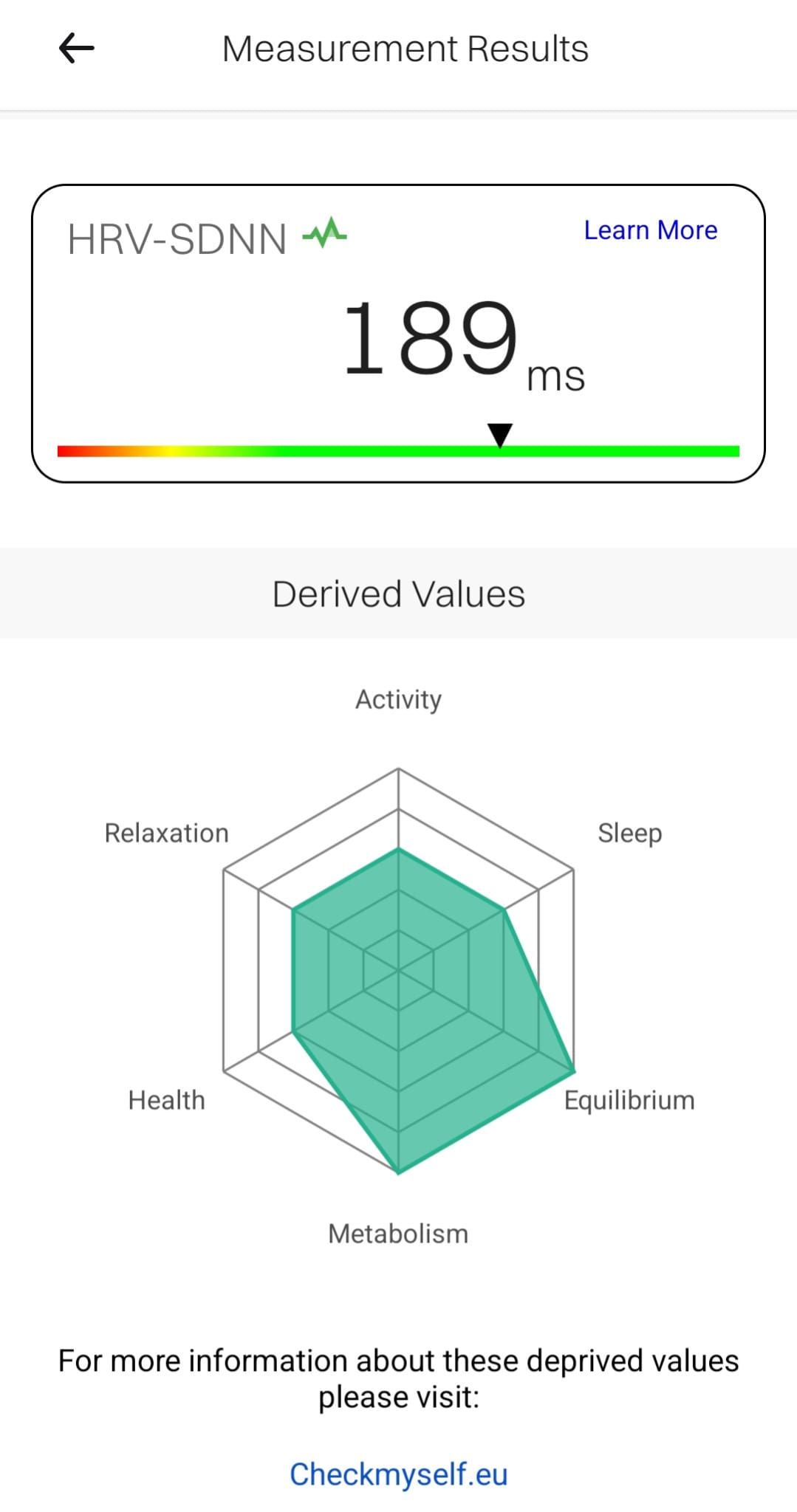
Task: Visit the Checkmyself.eu link
Action: click(399, 1474)
